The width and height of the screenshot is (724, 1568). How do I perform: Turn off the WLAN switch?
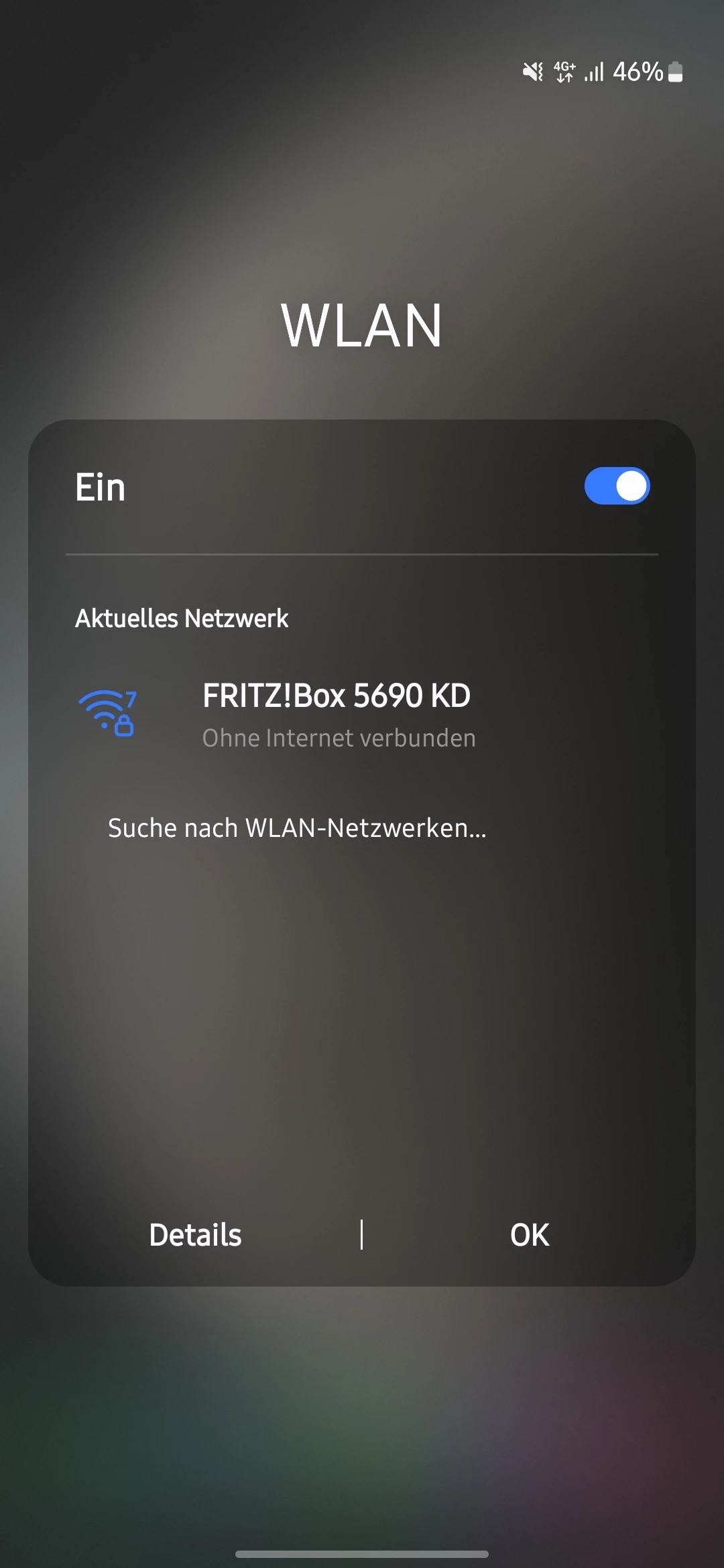click(617, 486)
